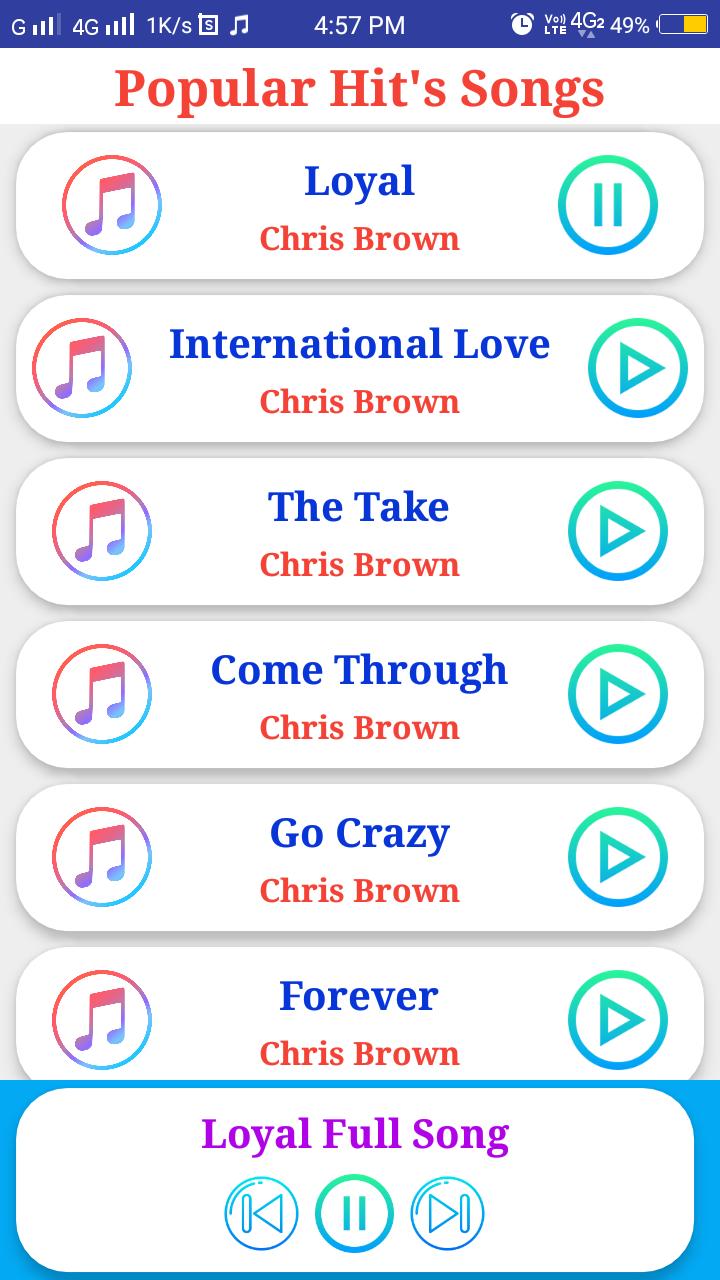Open The Take song row
The image size is (720, 1280).
click(x=359, y=533)
